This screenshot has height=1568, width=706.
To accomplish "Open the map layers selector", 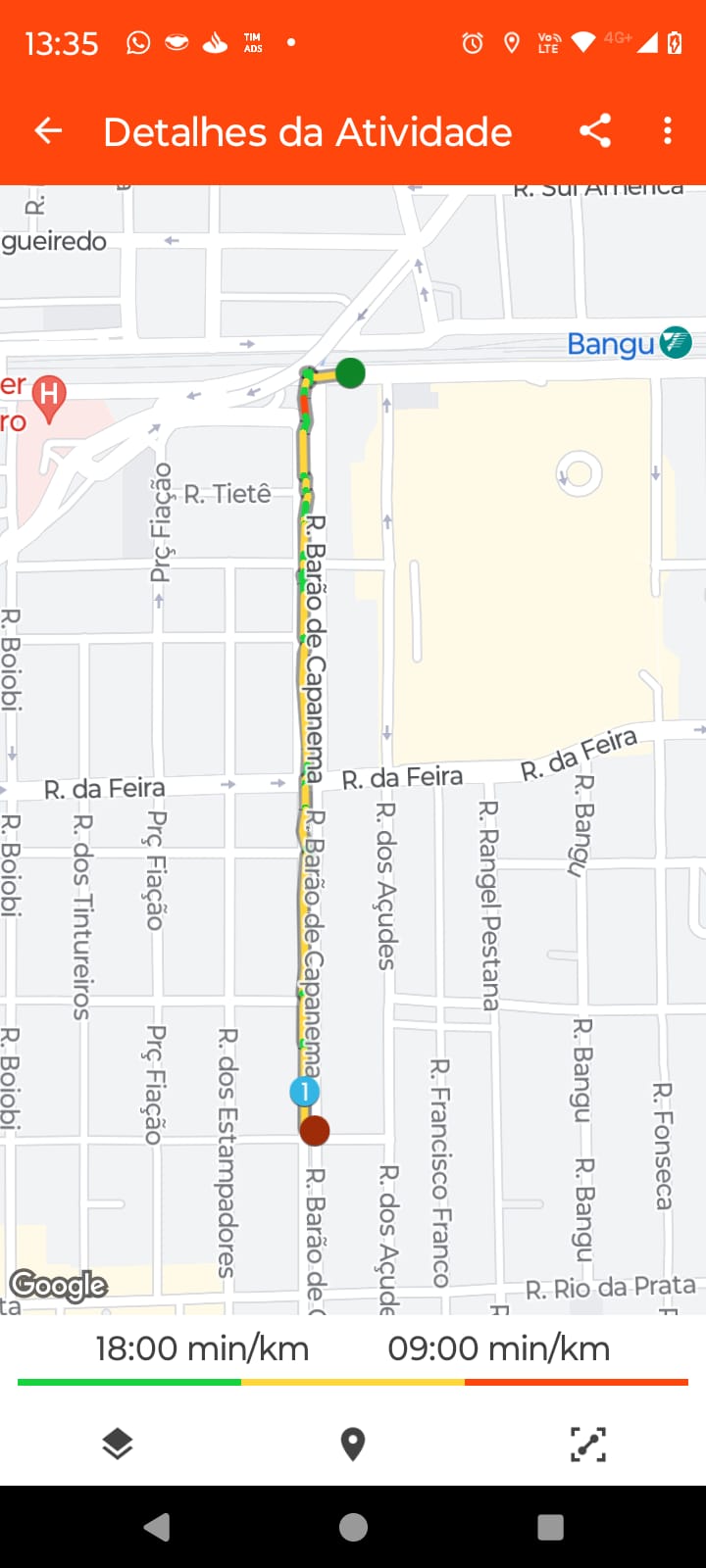I will 118,1444.
